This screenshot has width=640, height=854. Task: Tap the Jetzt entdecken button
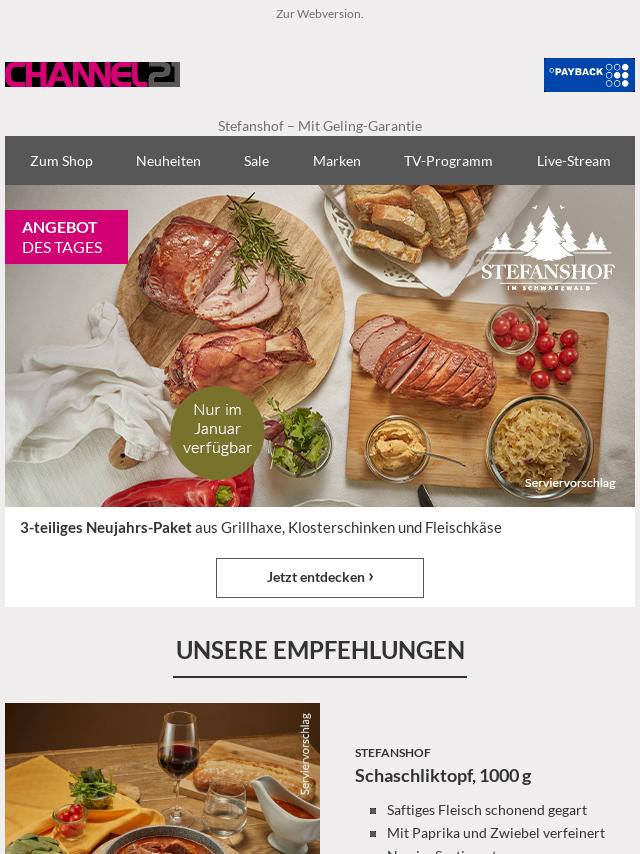tap(320, 577)
